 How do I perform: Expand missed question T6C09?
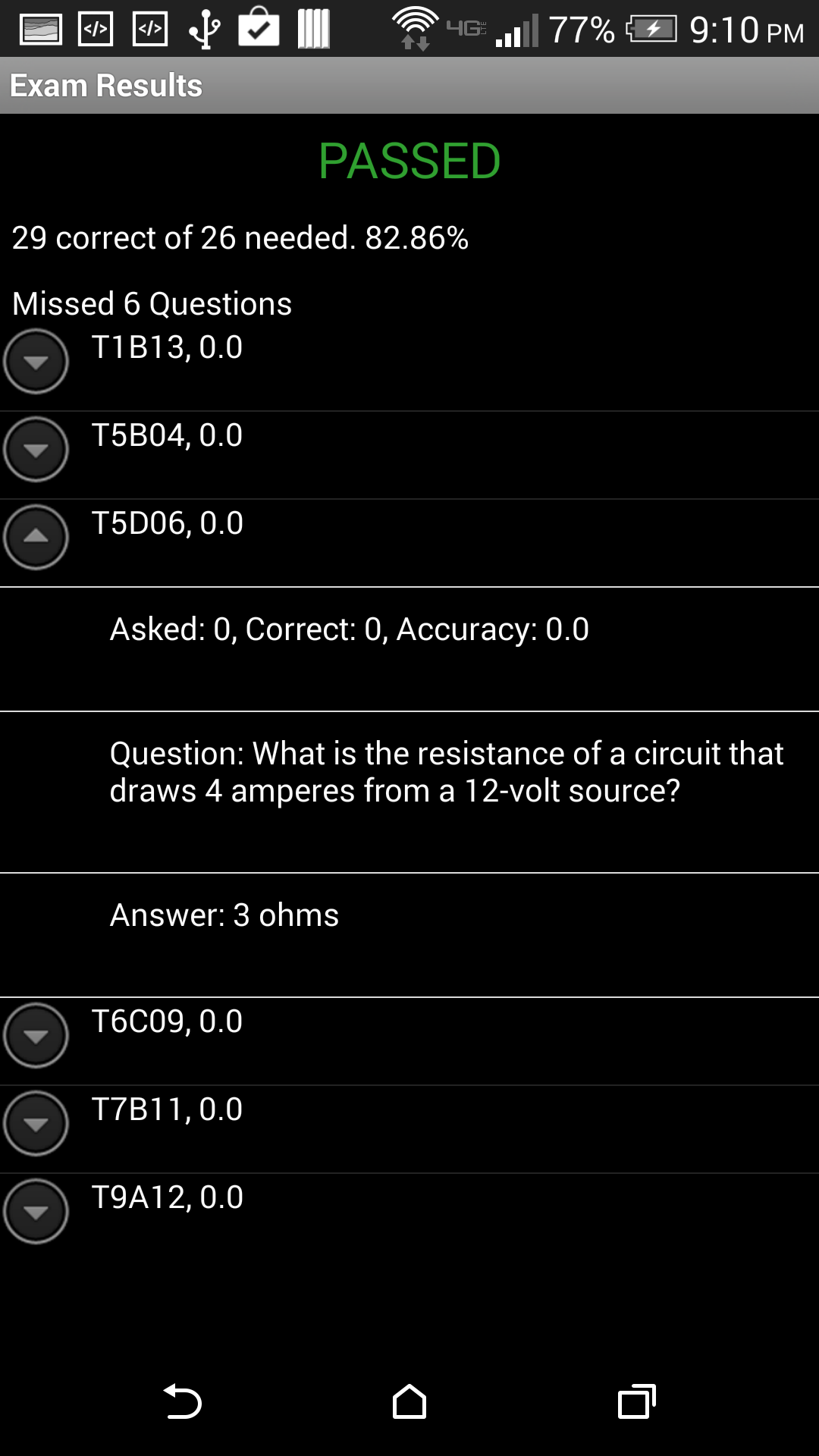(x=36, y=1036)
